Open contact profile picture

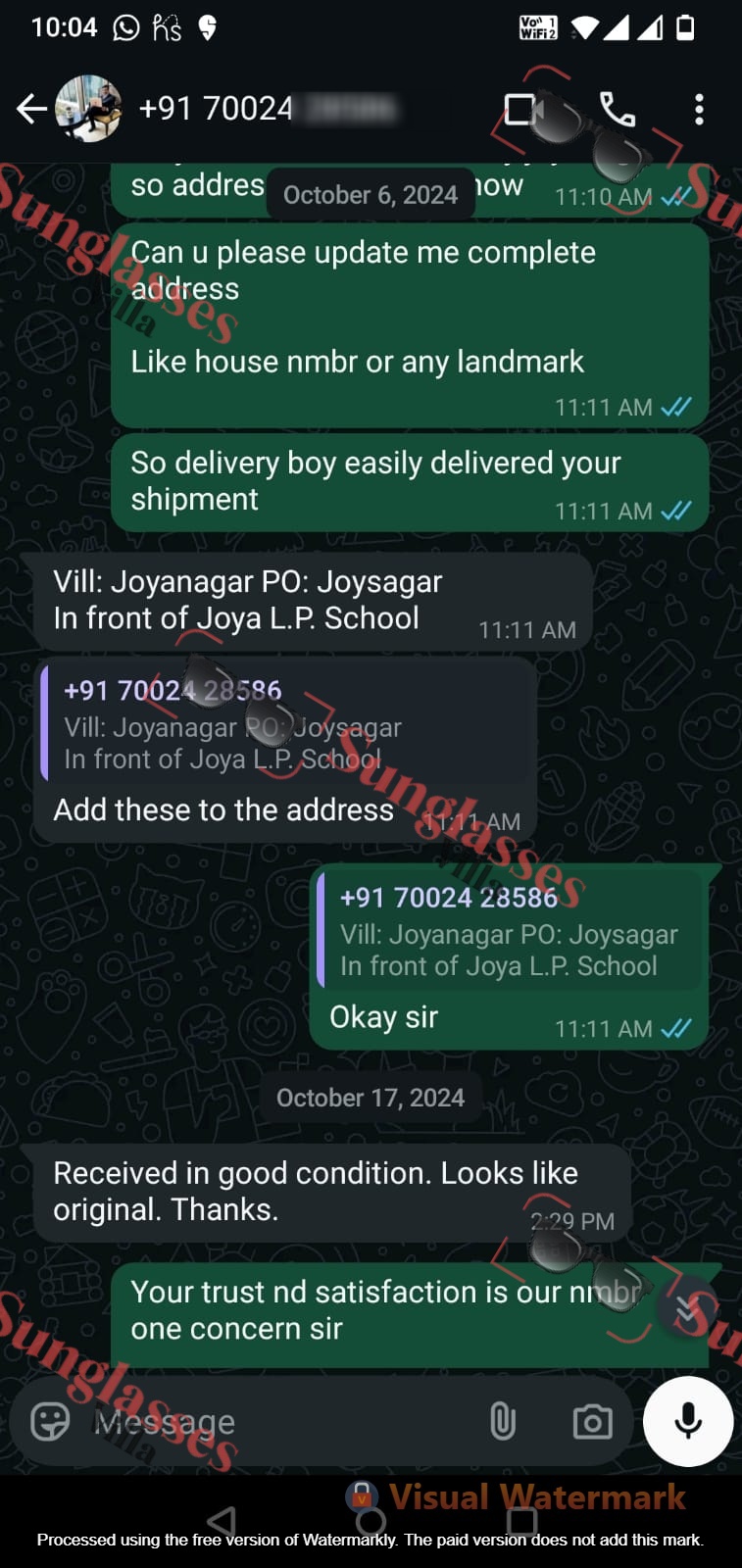click(88, 109)
